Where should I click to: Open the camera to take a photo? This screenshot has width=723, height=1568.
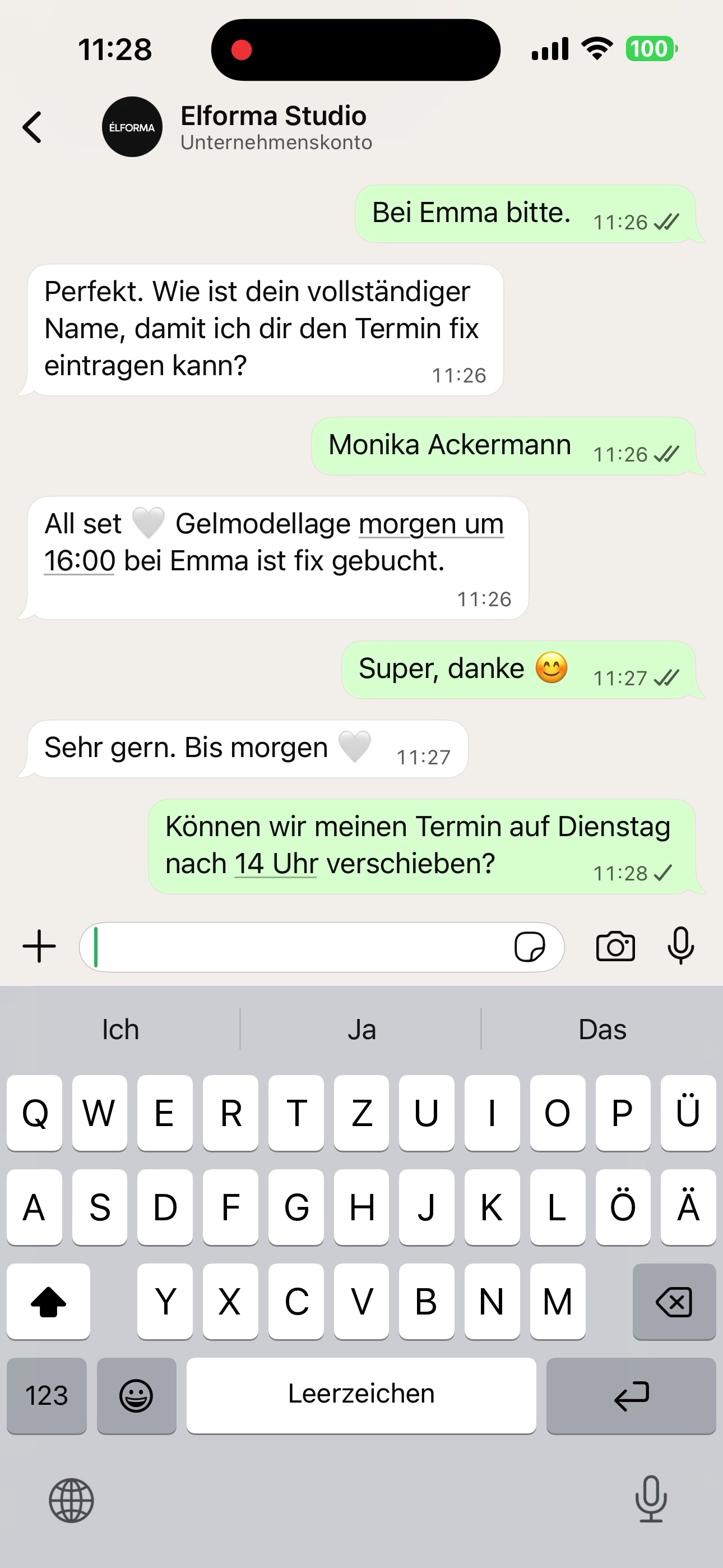pos(615,946)
